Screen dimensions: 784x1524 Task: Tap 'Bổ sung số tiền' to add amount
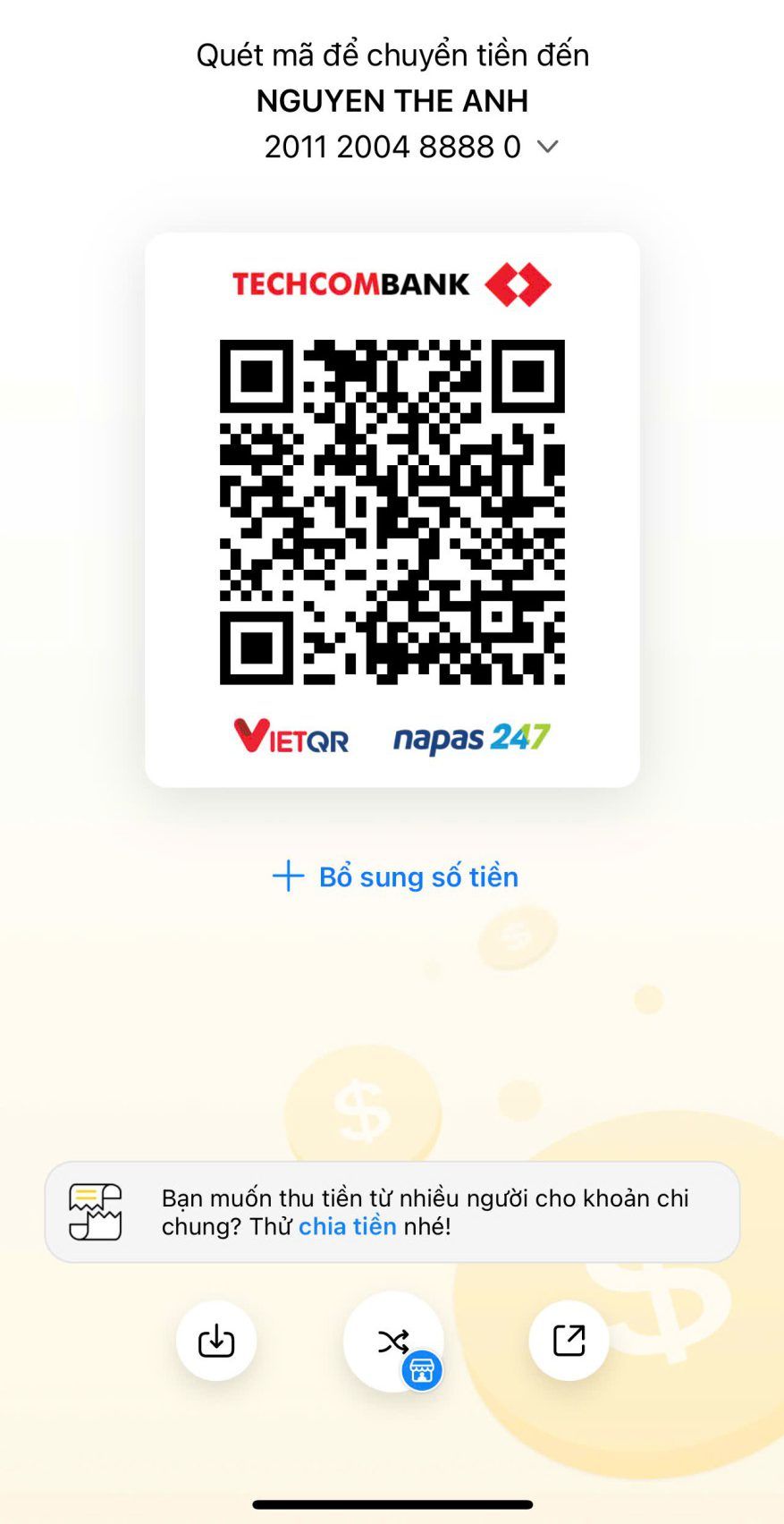395,876
